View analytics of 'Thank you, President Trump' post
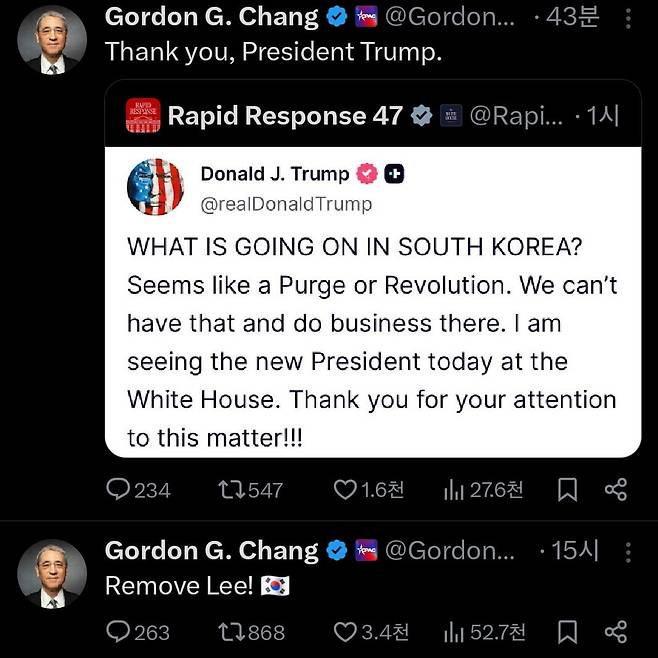Image resolution: width=658 pixels, height=658 pixels. pyautogui.click(x=456, y=490)
